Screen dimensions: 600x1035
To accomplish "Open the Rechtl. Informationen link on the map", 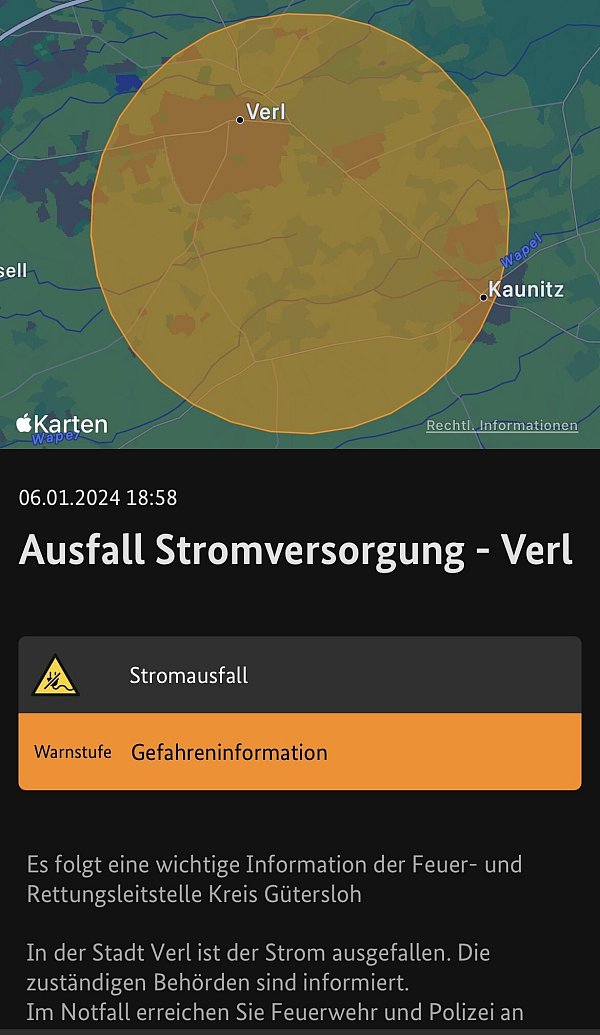I will [x=501, y=425].
